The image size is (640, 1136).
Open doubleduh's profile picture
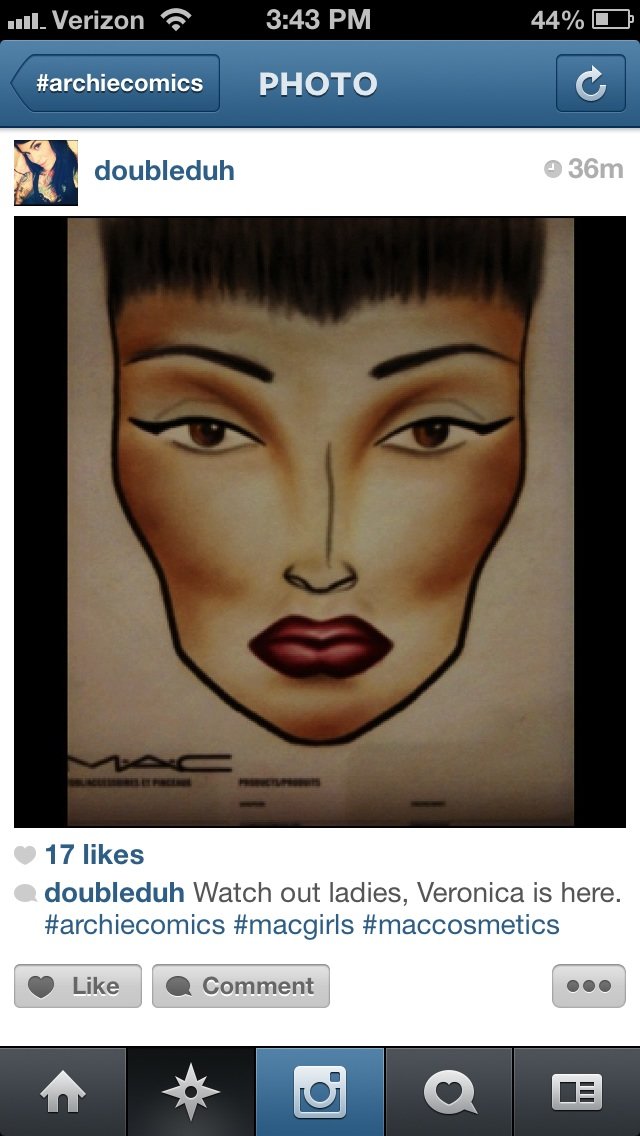pos(46,172)
